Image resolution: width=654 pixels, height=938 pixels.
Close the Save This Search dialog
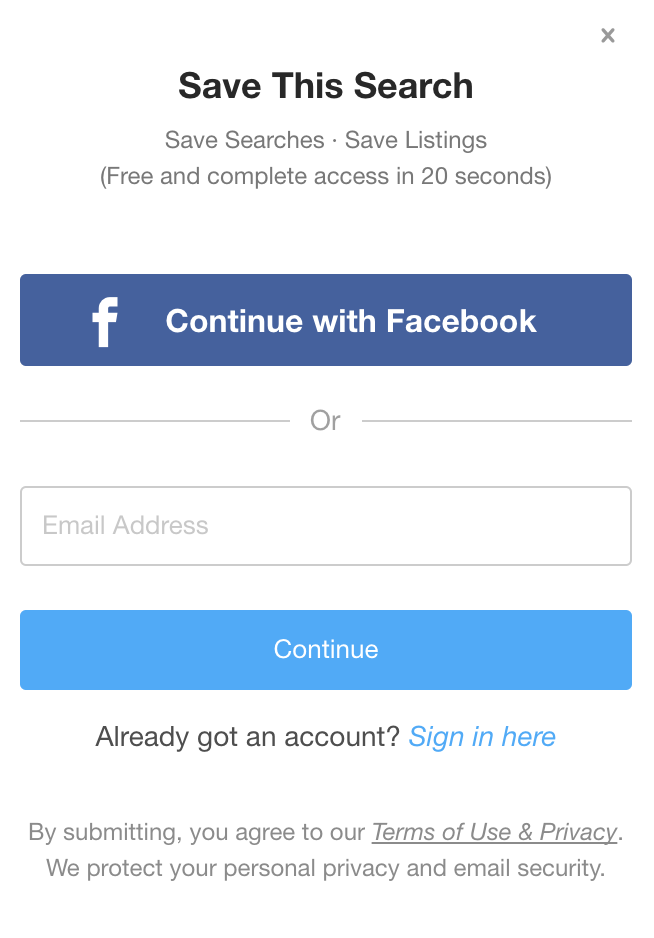[607, 36]
